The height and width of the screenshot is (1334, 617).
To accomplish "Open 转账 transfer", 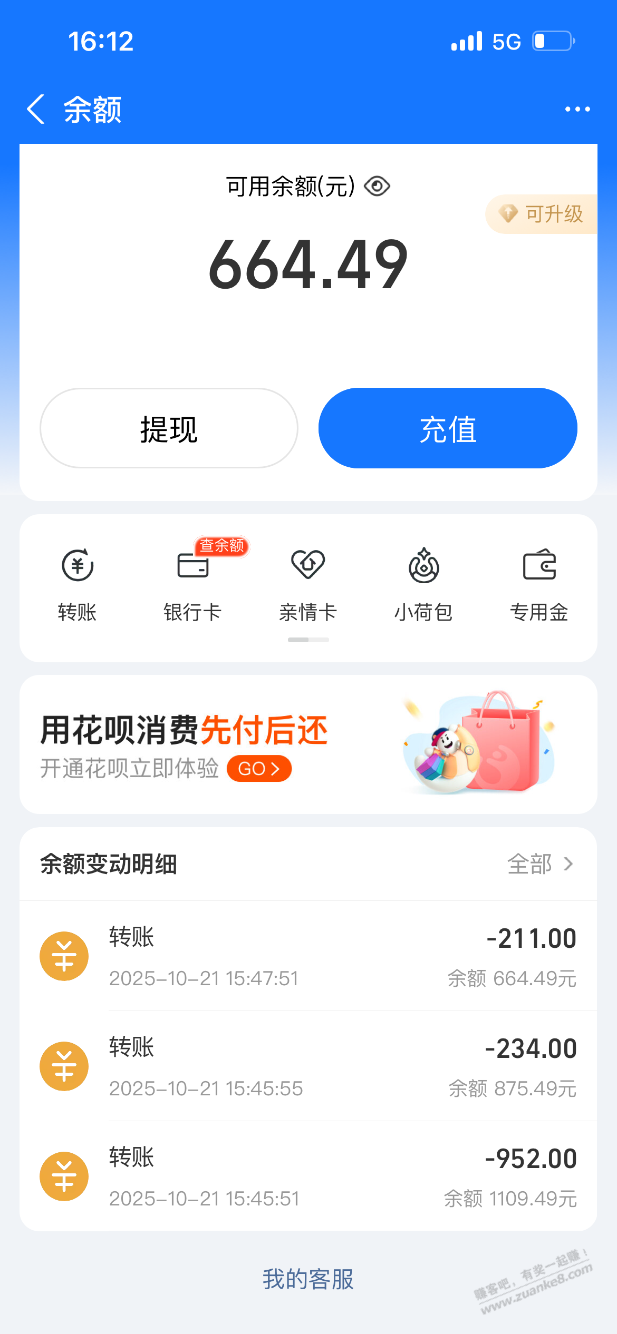I will click(x=77, y=583).
